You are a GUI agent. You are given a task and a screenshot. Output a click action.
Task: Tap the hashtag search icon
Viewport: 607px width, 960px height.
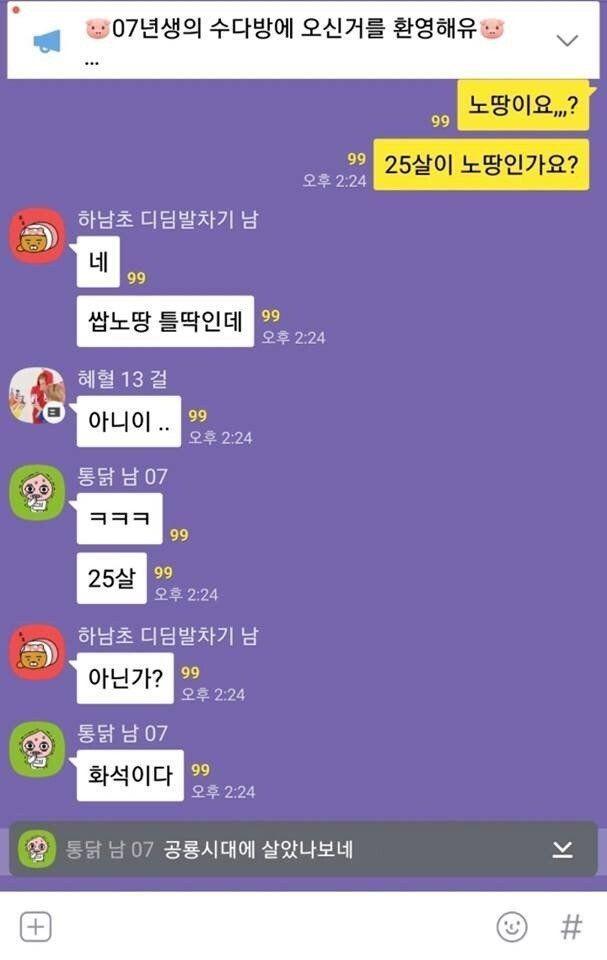pyautogui.click(x=571, y=926)
